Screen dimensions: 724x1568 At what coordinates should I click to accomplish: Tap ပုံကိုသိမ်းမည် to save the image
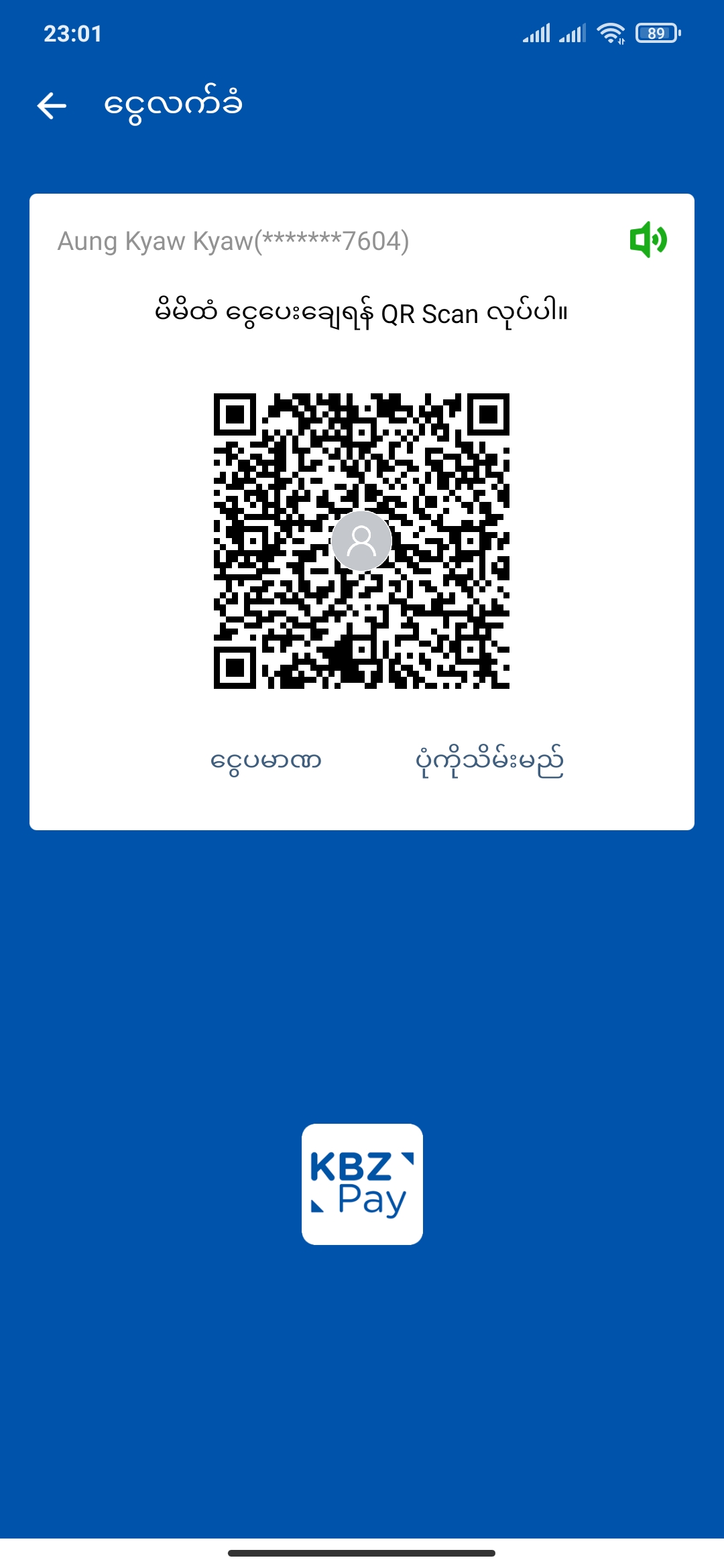click(489, 761)
